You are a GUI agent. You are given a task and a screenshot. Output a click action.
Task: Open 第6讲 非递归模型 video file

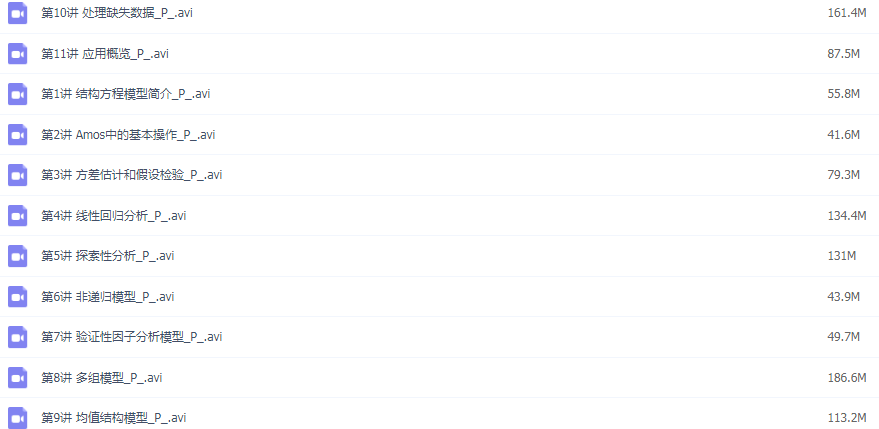click(x=108, y=296)
